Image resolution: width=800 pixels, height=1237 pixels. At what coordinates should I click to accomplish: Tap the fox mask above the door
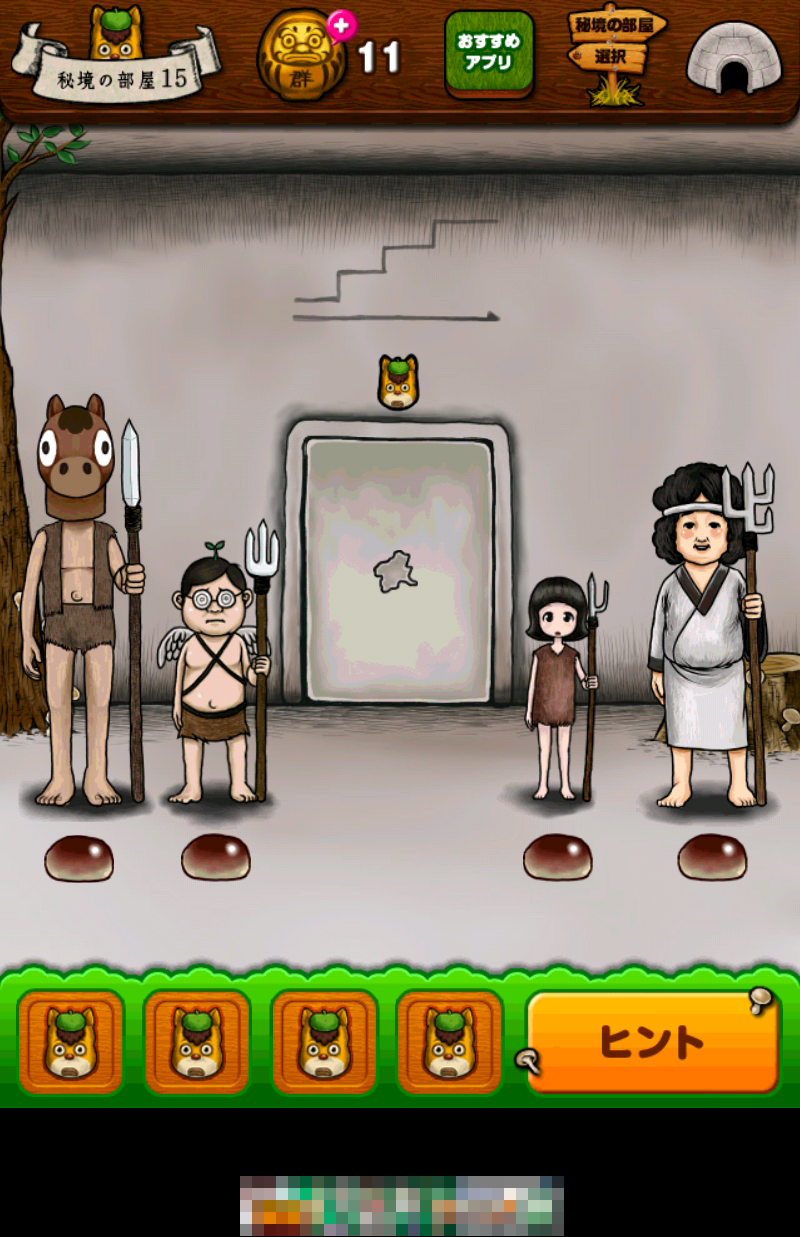(x=398, y=382)
